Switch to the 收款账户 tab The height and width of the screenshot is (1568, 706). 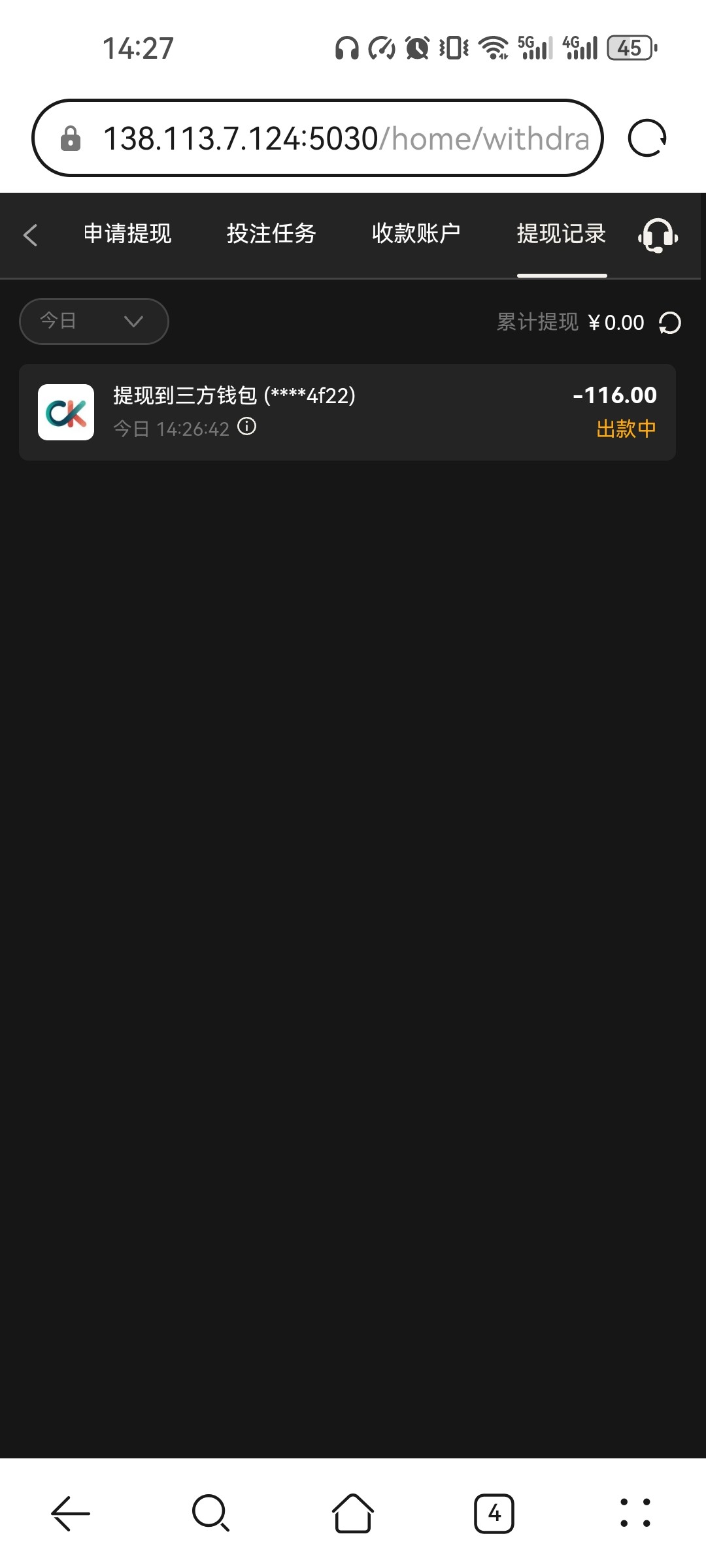(416, 234)
